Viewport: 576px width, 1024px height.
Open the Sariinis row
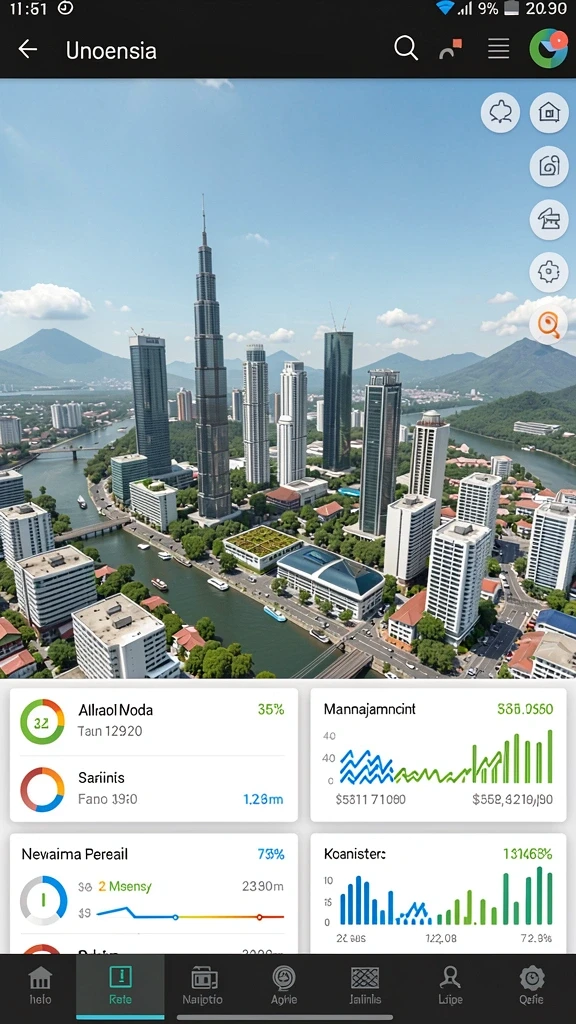153,788
